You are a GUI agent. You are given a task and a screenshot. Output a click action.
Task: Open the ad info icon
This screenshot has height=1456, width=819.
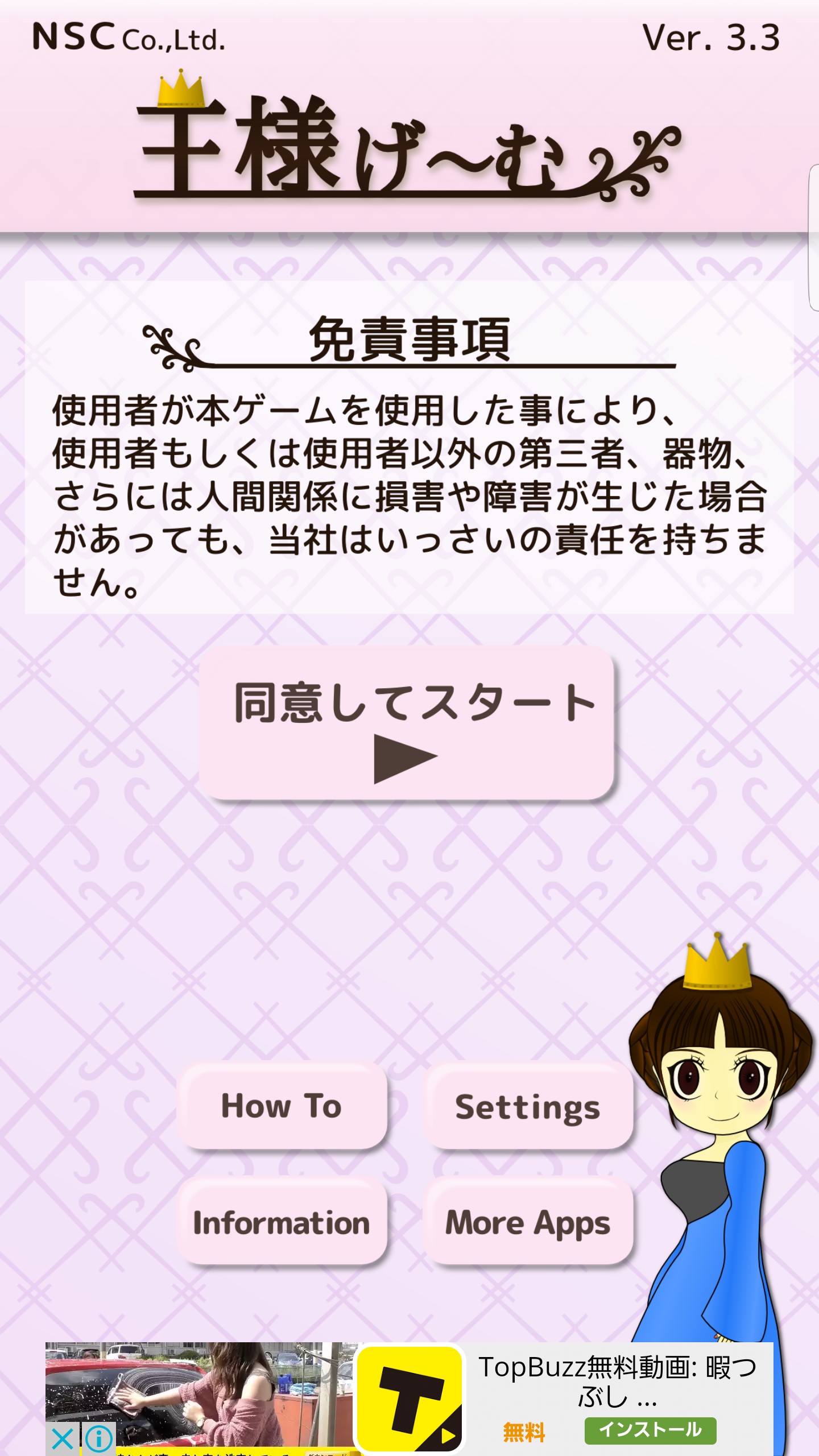[x=98, y=1439]
